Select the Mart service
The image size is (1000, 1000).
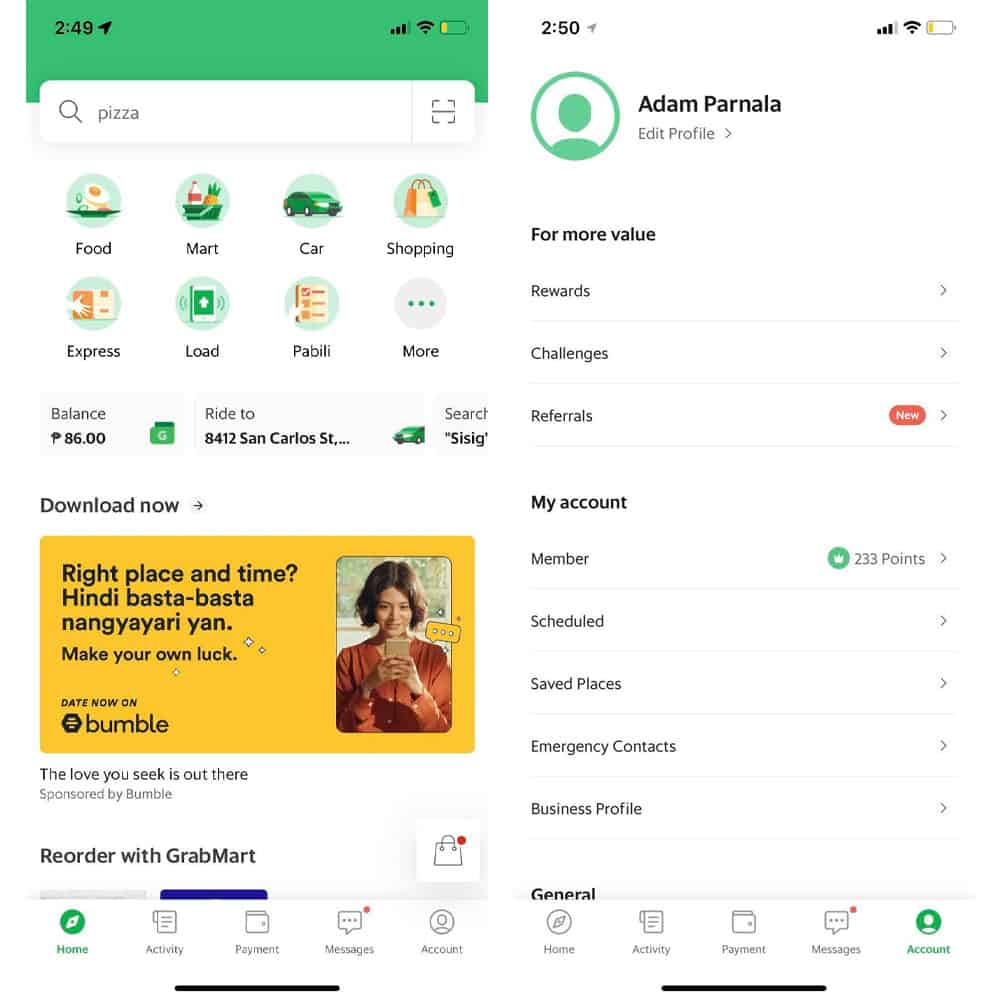[x=202, y=214]
